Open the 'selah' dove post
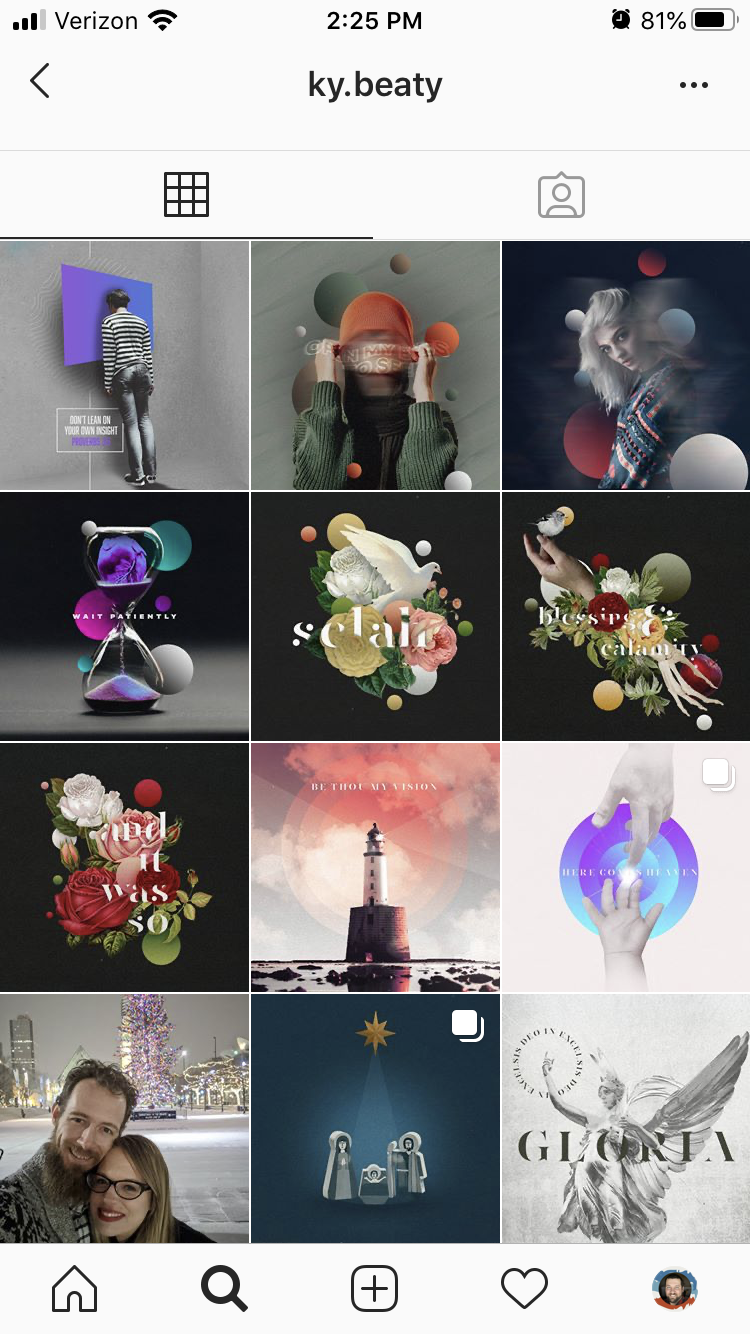The width and height of the screenshot is (750, 1334). (375, 616)
